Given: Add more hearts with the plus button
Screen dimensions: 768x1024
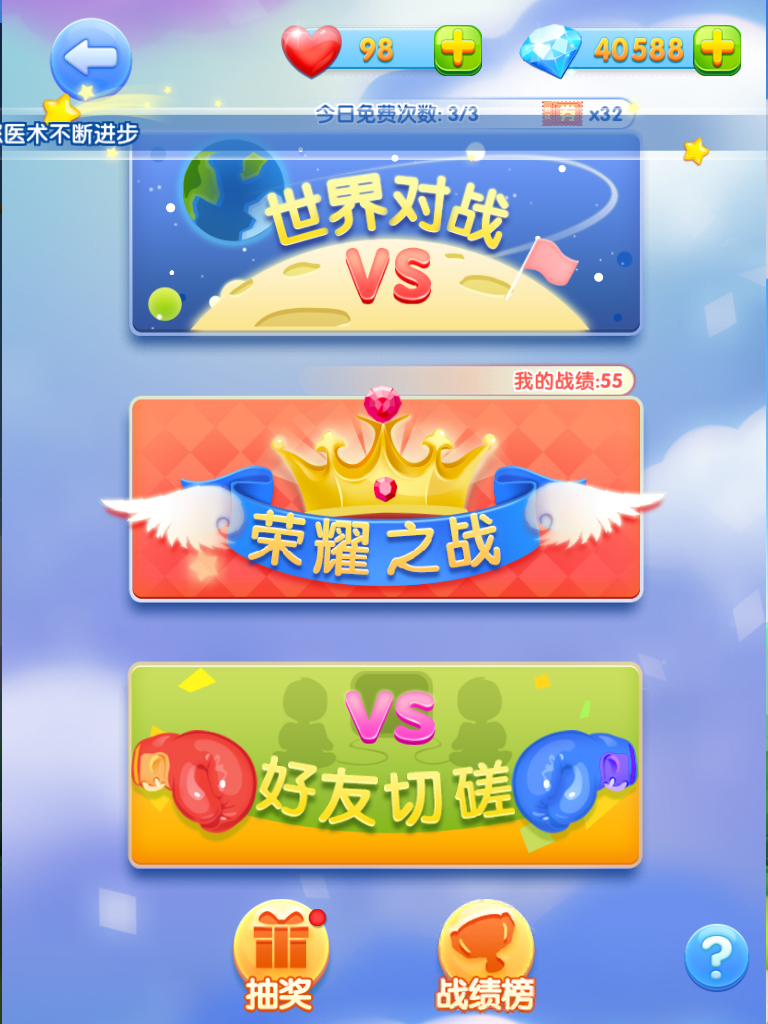Looking at the screenshot, I should click(x=457, y=49).
